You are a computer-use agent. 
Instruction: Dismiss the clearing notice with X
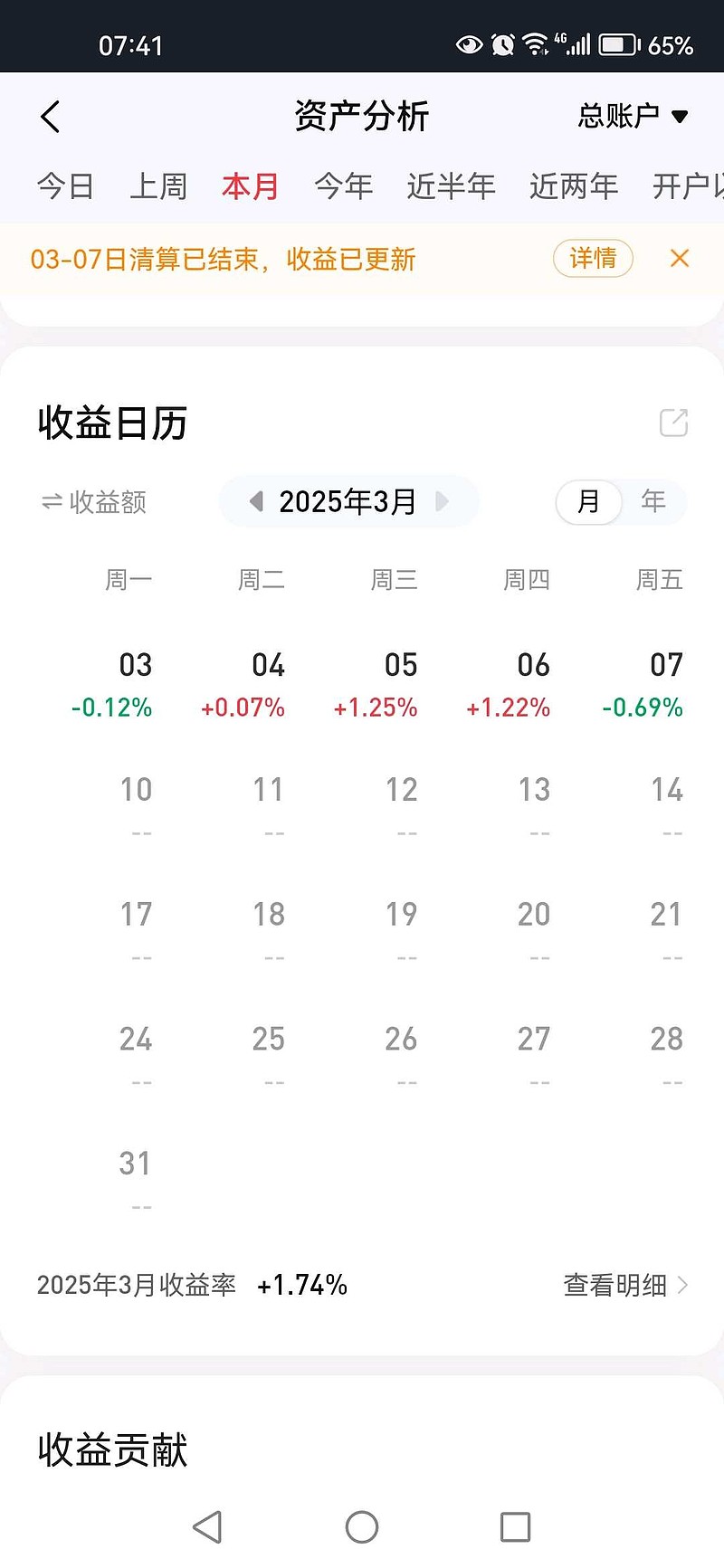click(x=680, y=258)
